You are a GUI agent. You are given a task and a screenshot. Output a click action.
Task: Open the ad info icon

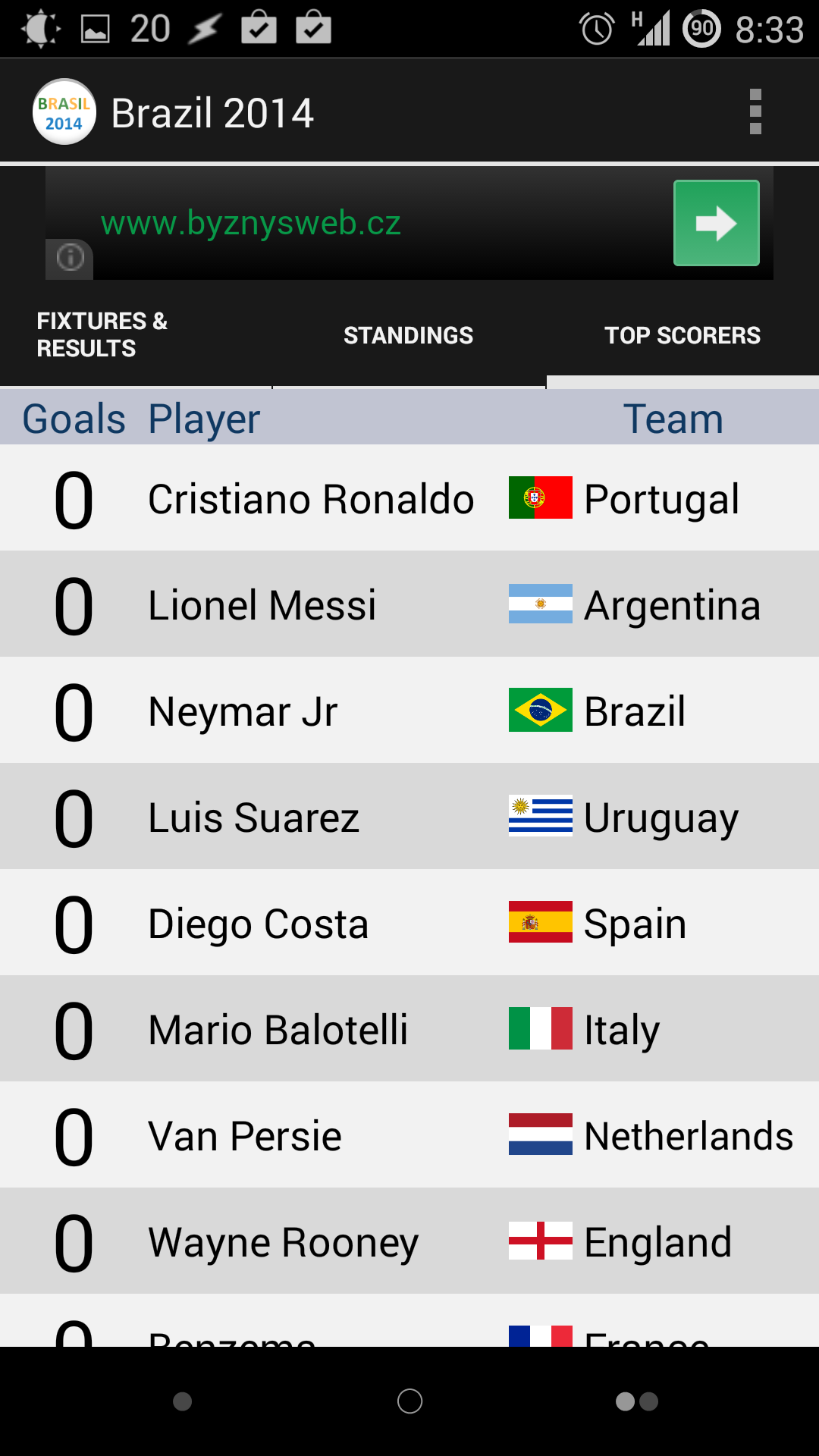pos(70,258)
